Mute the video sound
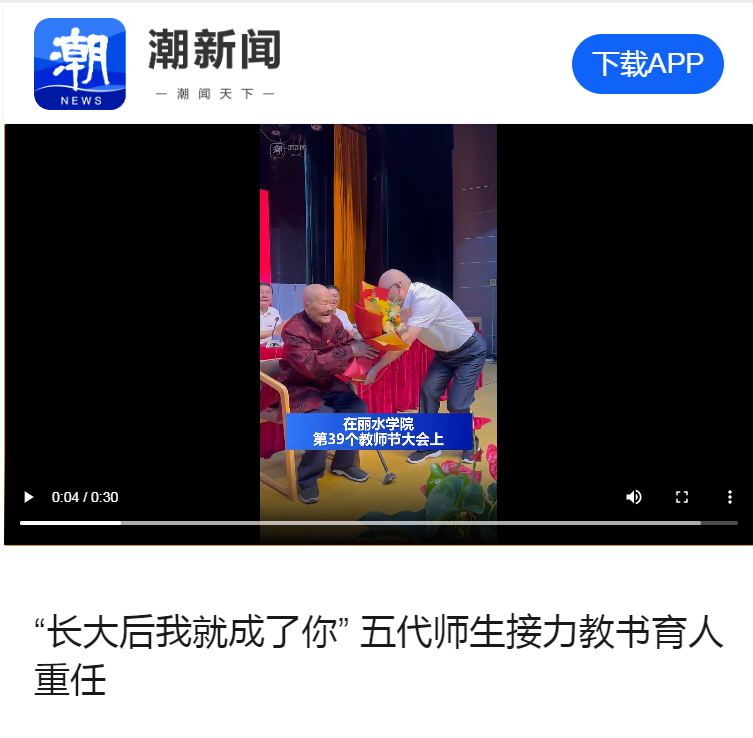Image resolution: width=753 pixels, height=738 pixels. point(634,497)
